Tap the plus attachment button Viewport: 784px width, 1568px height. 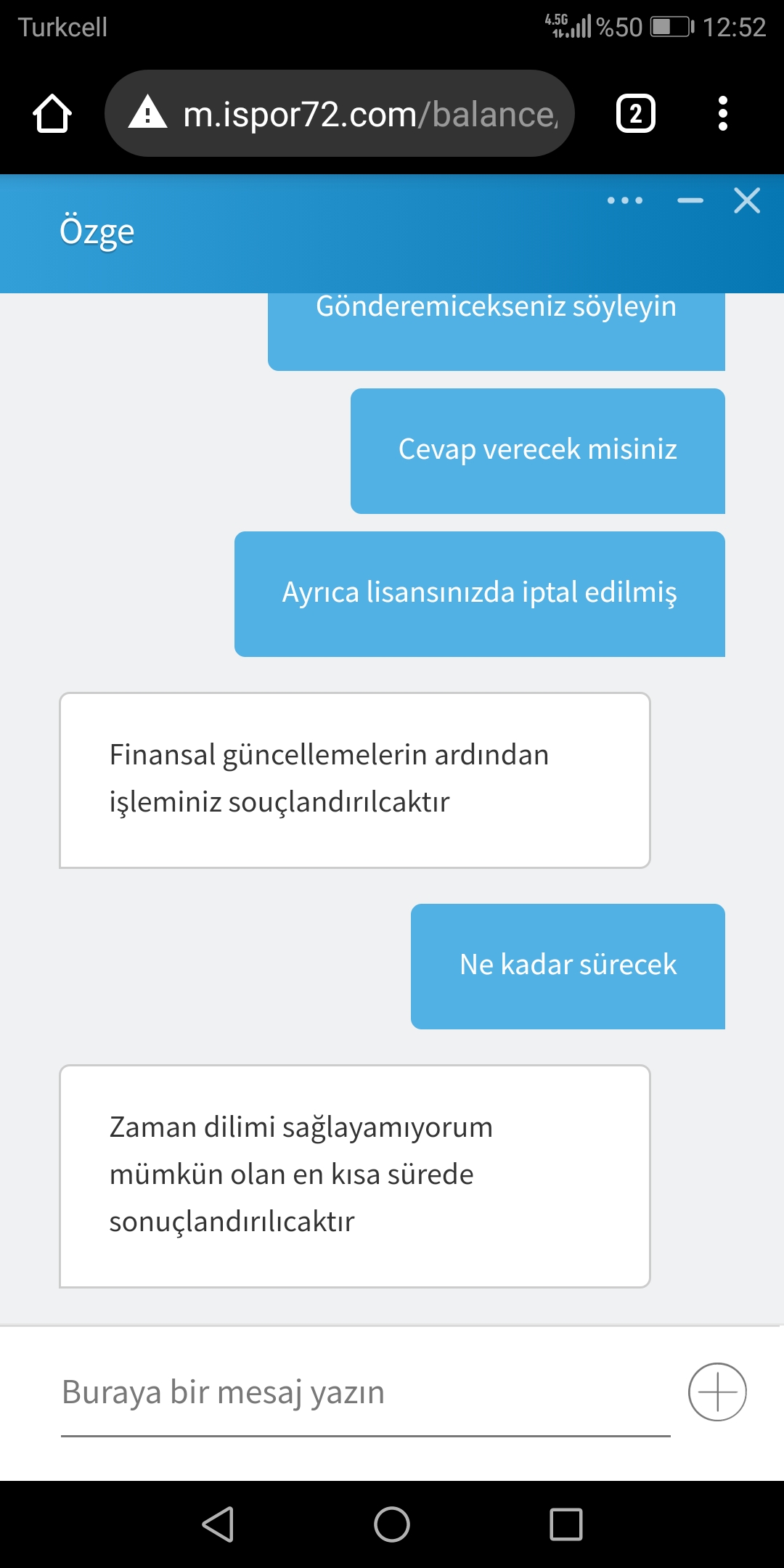click(x=717, y=1392)
